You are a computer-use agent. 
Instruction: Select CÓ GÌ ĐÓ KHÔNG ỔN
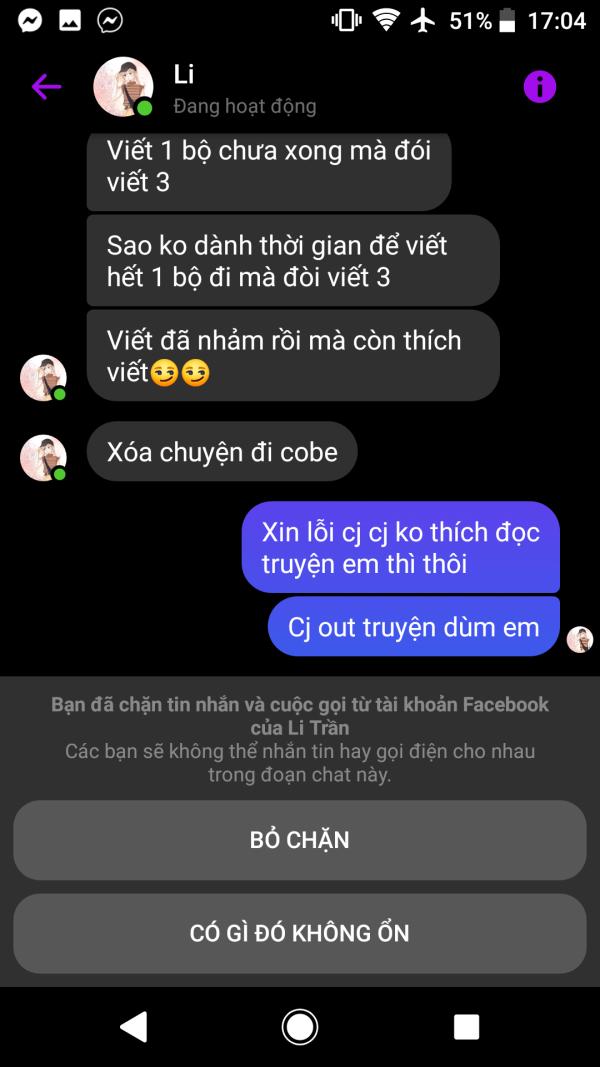coord(299,933)
